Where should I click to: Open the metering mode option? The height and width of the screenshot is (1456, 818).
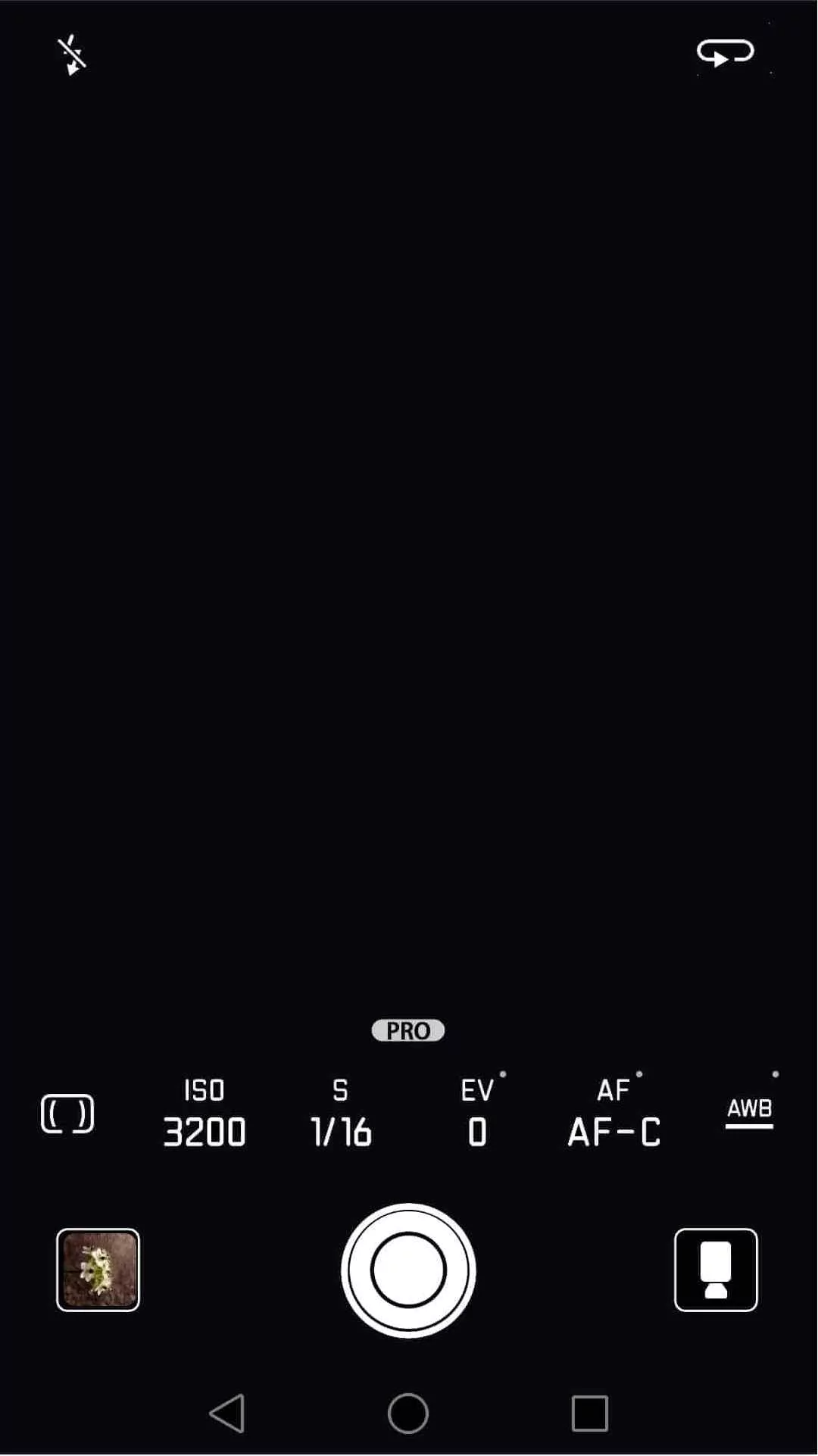(67, 1114)
